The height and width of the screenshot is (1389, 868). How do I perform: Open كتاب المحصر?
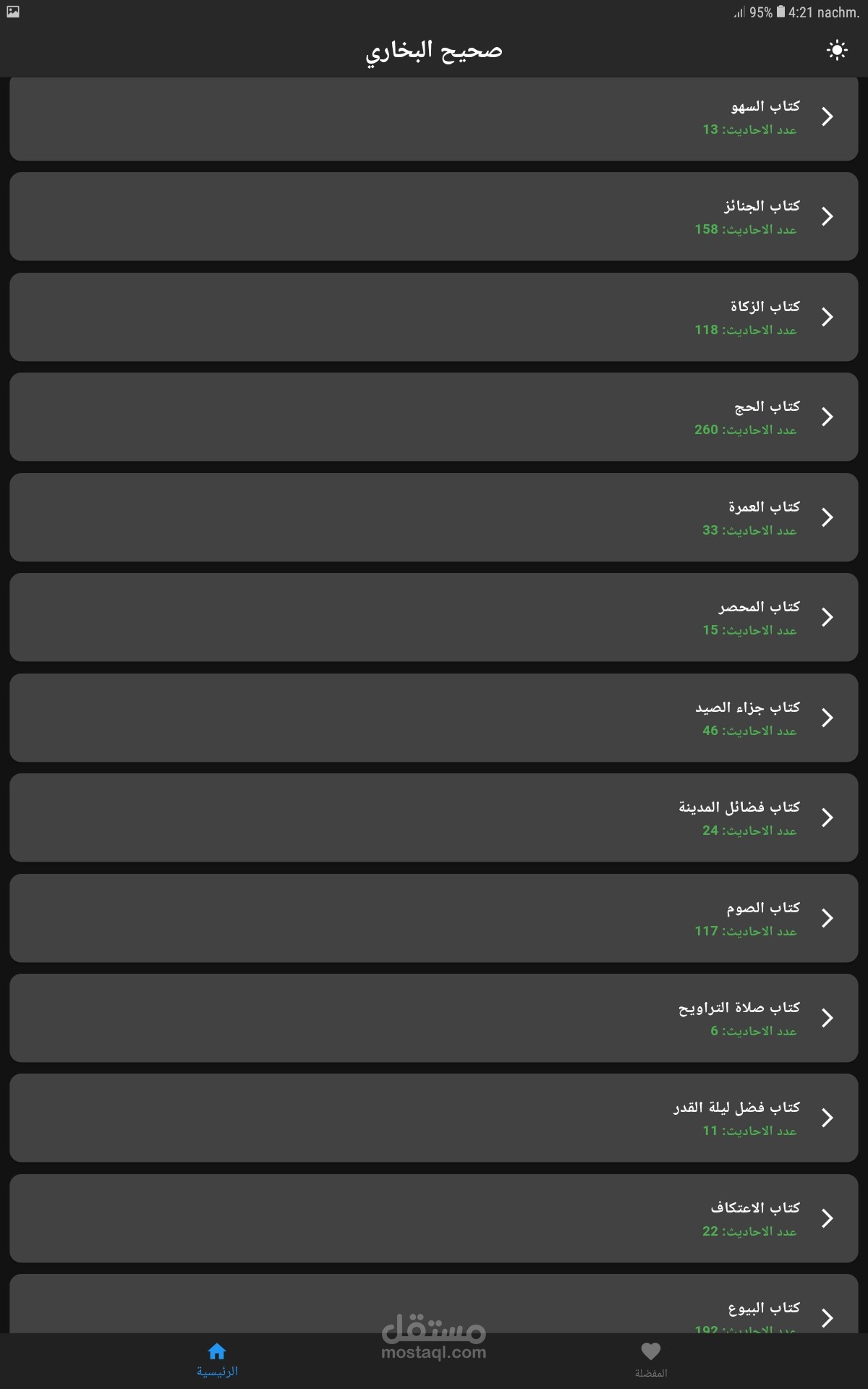click(x=434, y=617)
